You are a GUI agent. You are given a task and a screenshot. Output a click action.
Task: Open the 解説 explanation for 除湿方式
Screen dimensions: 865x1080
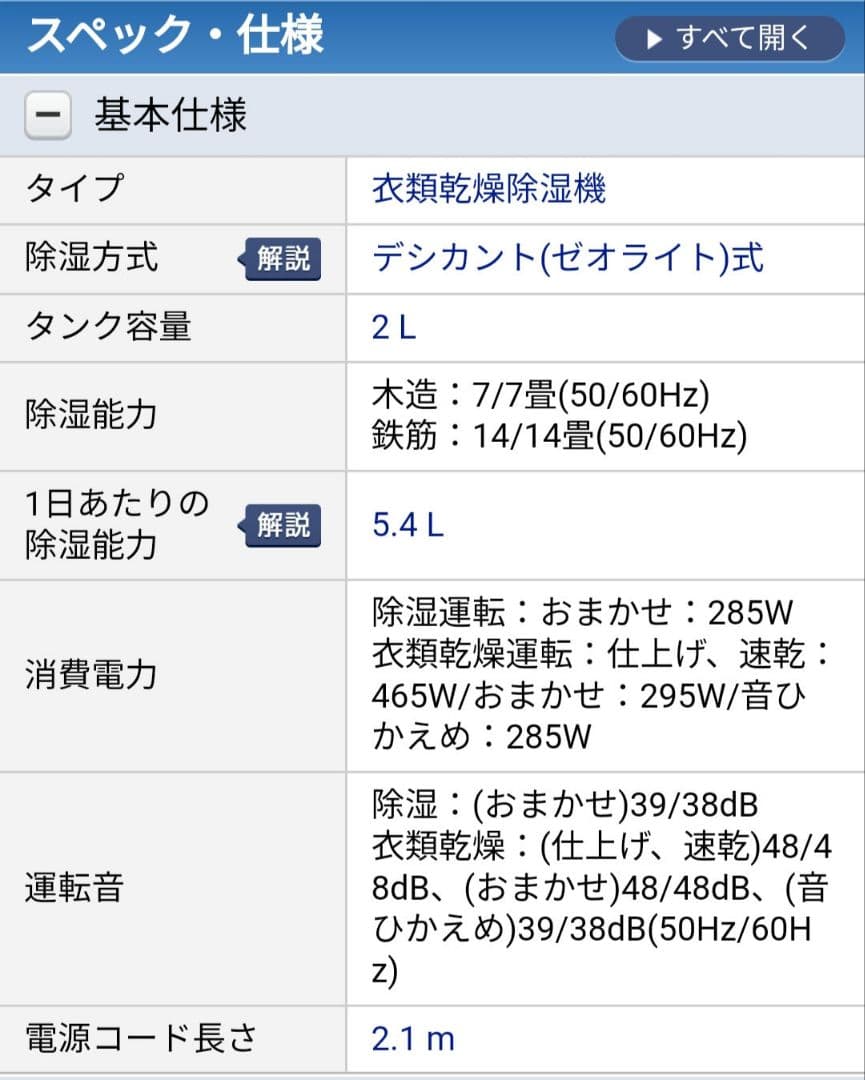[280, 259]
